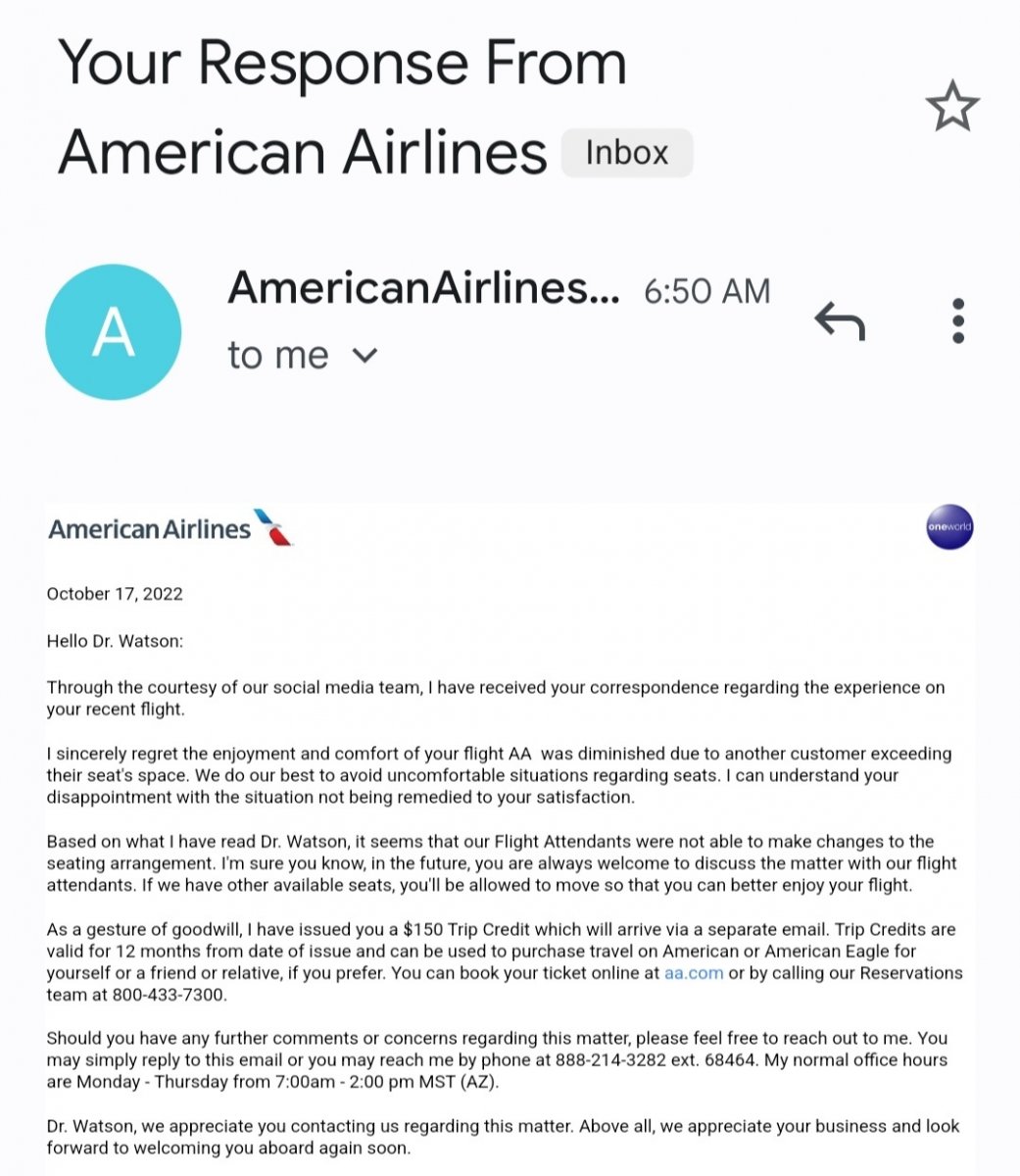Tap the Inbox label chip
The height and width of the screenshot is (1176, 1020).
tap(626, 153)
